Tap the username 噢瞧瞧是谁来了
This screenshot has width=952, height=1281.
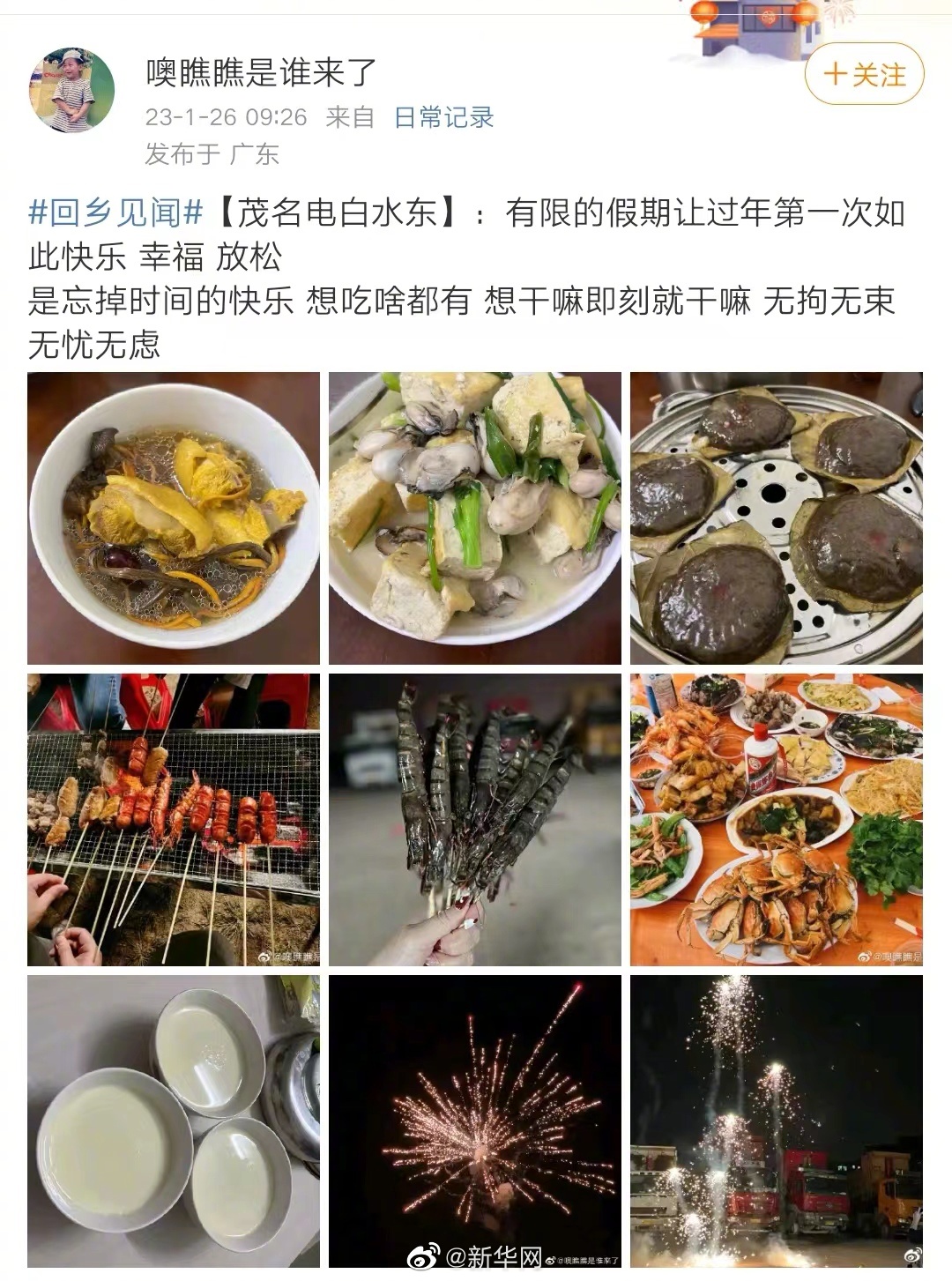click(261, 72)
